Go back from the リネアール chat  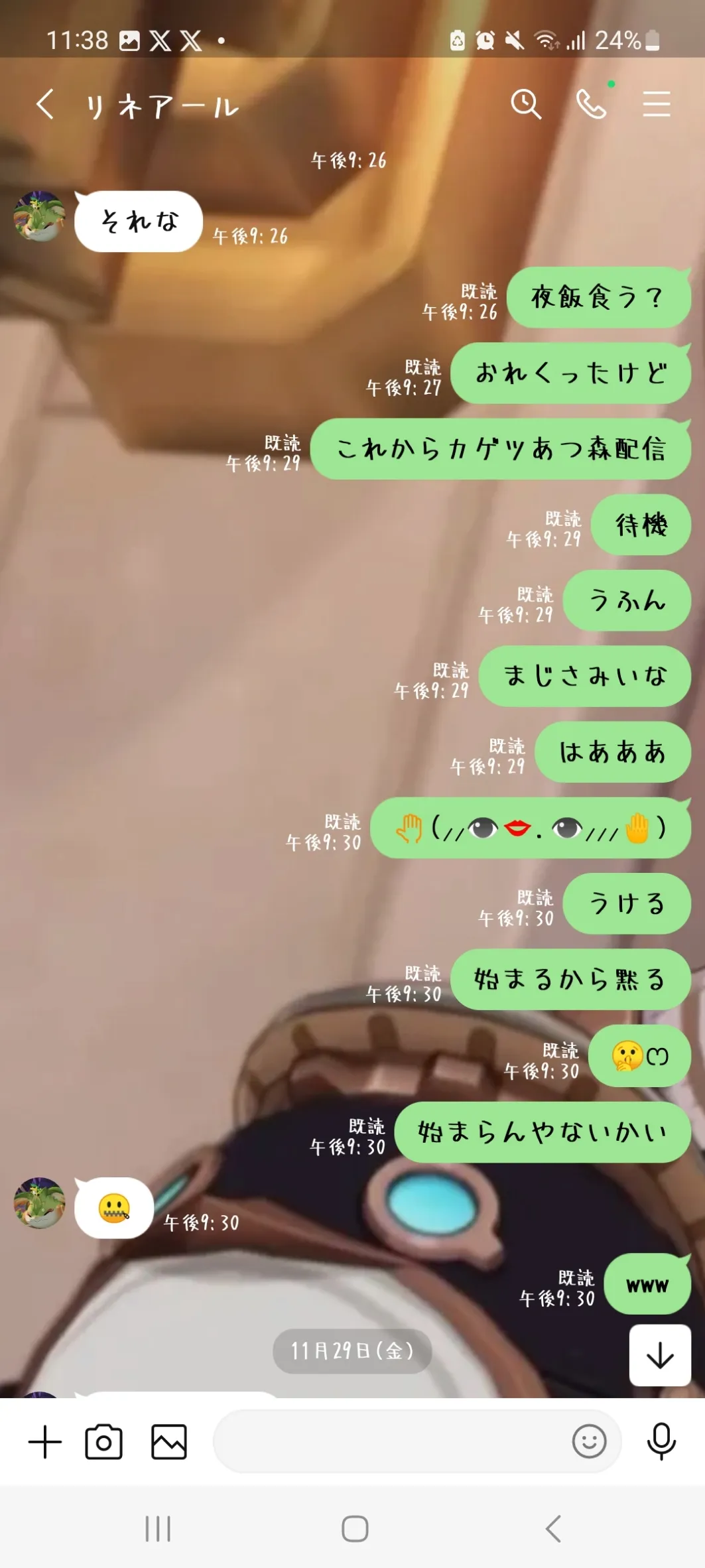[45, 105]
